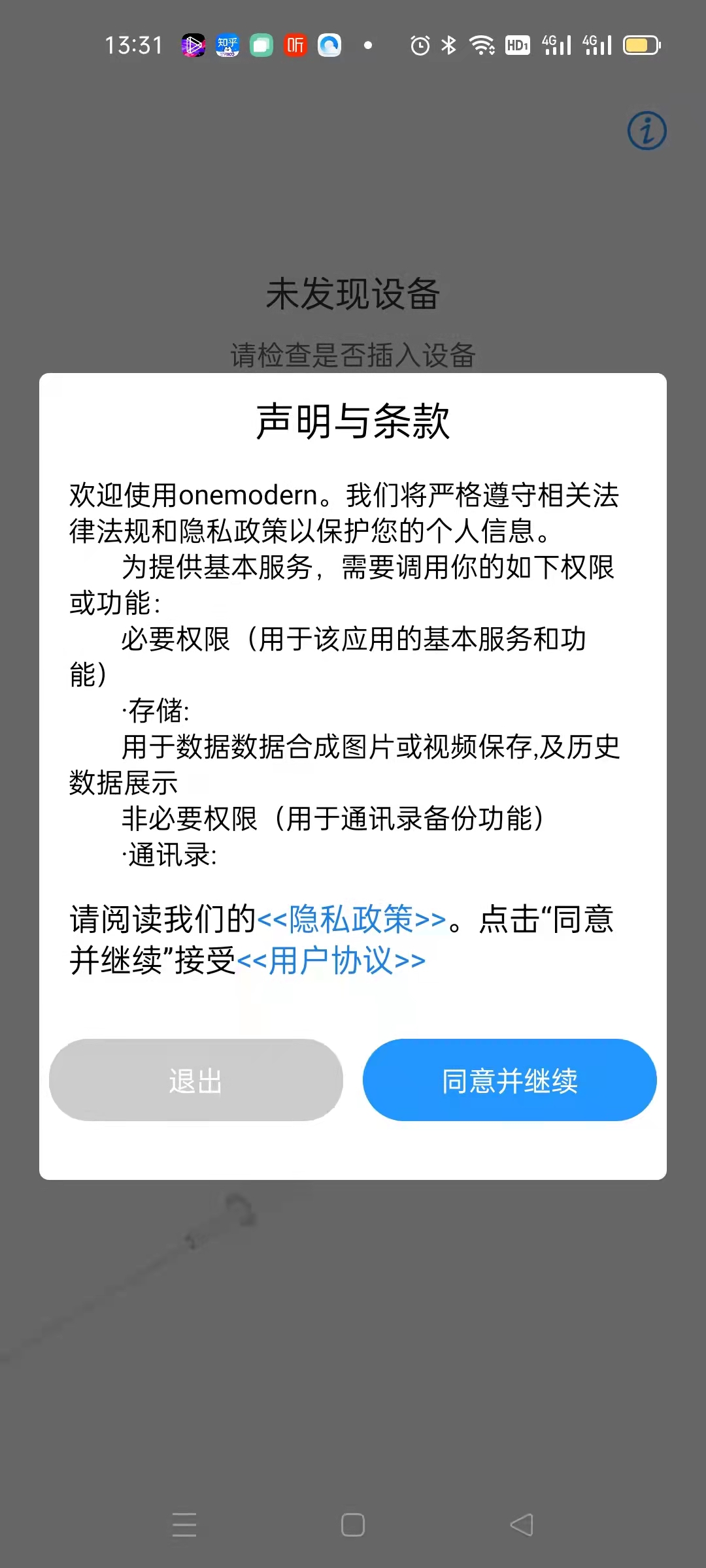Tap 同意并继续 to accept the terms
This screenshot has height=1568, width=706.
(x=510, y=1081)
